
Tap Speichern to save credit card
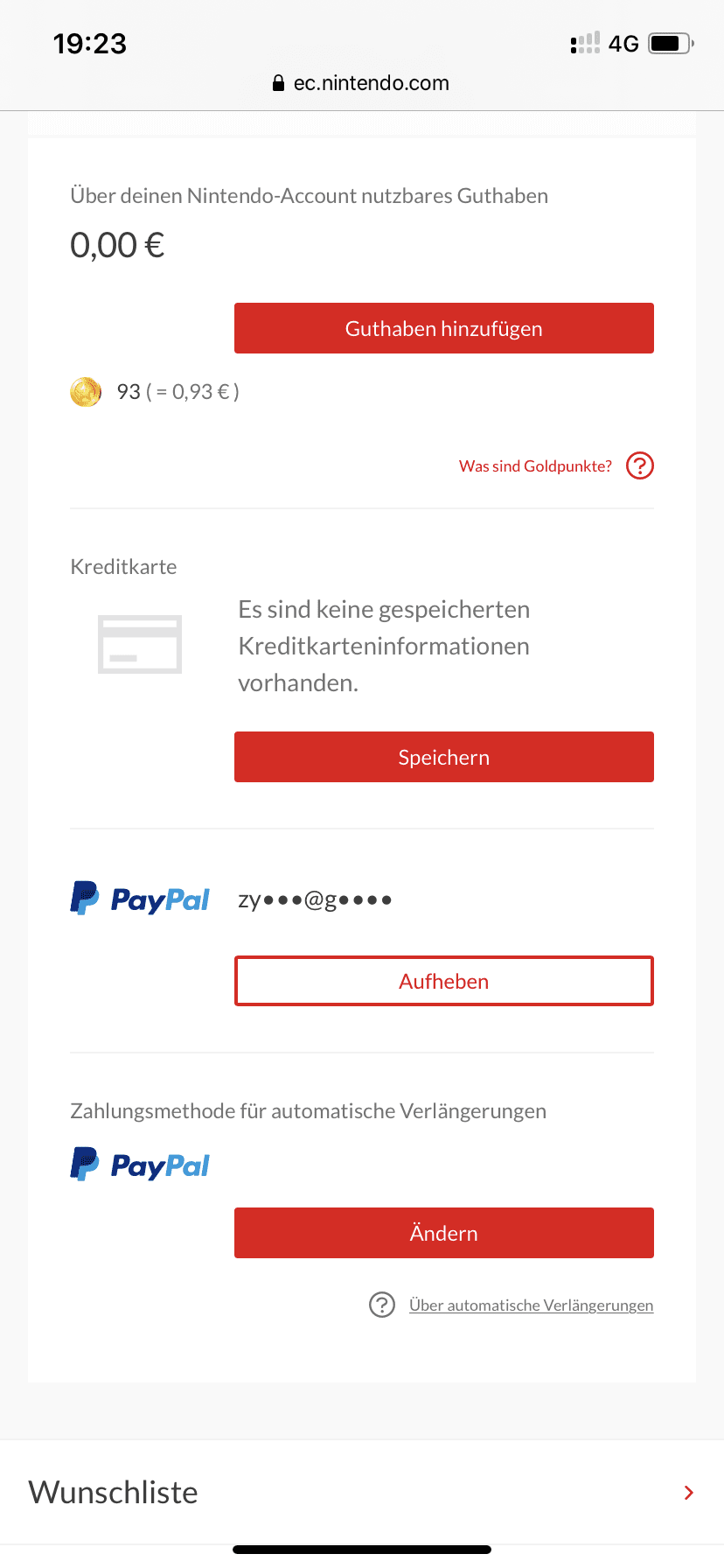[x=443, y=757]
